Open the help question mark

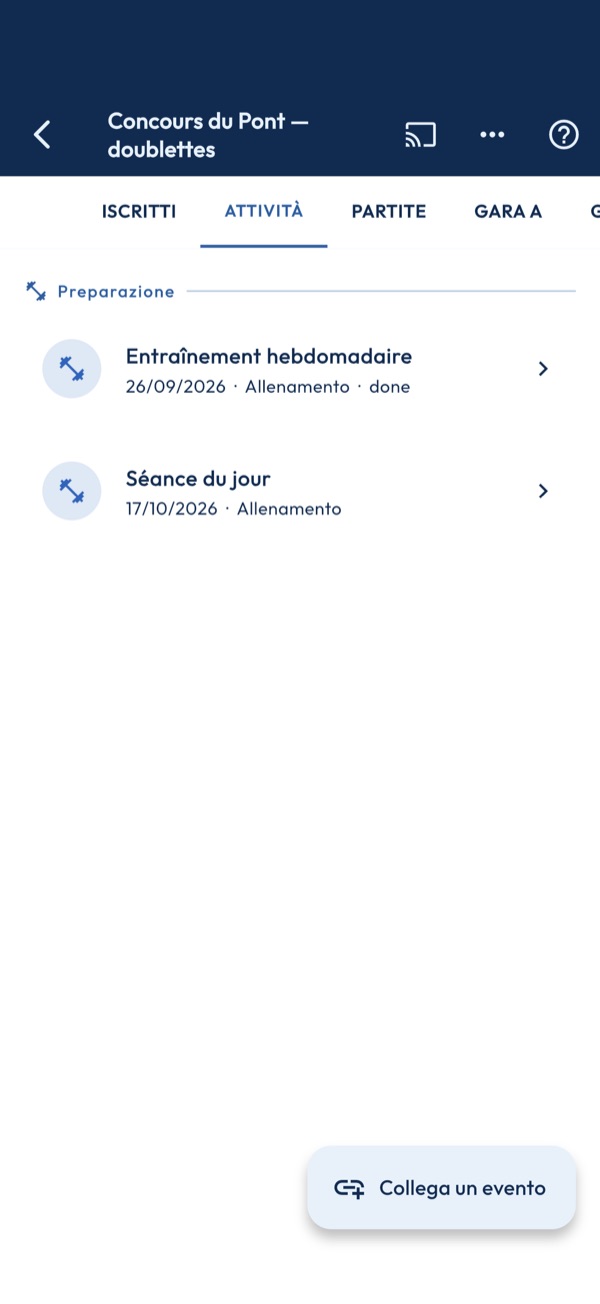tap(564, 134)
